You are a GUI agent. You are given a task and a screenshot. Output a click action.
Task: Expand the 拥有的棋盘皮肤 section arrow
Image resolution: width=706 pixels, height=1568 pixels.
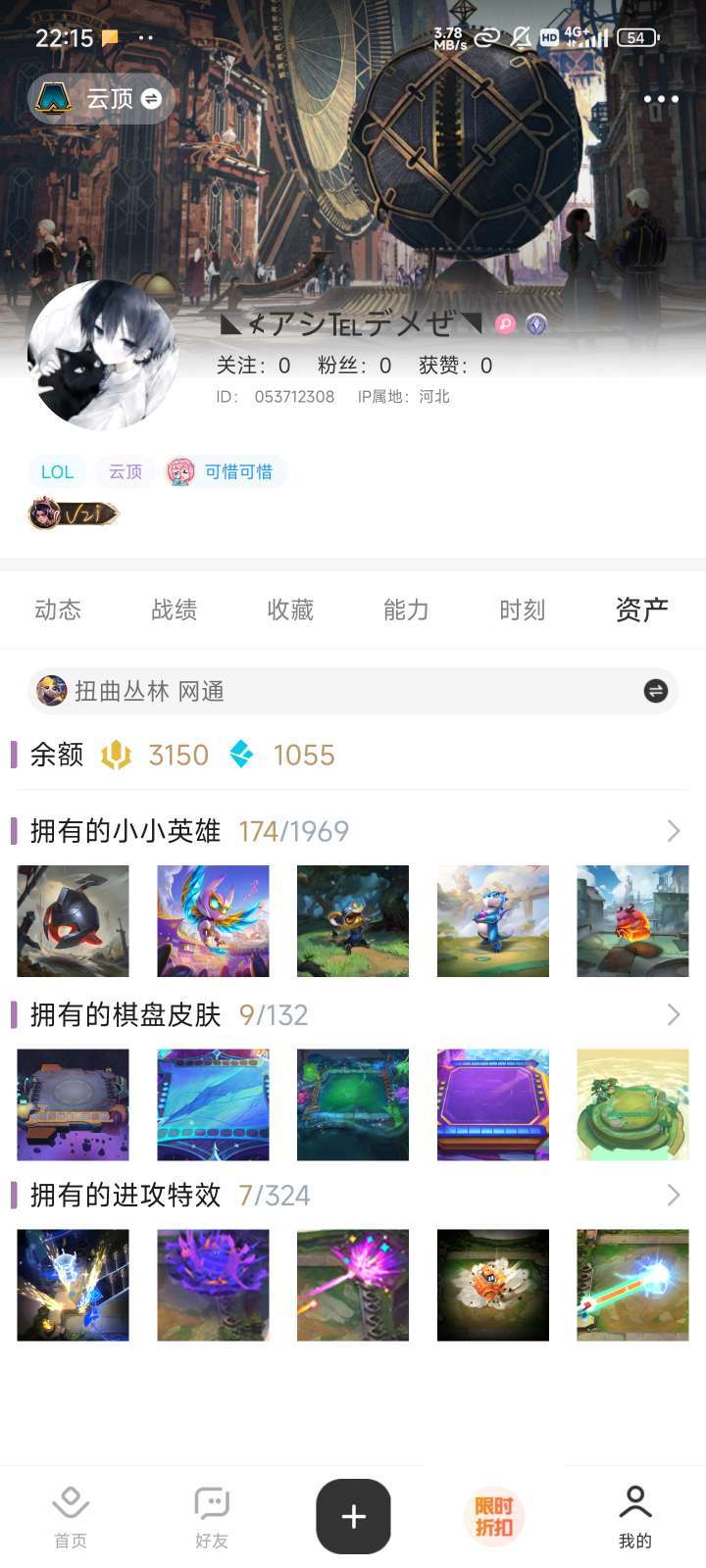click(x=673, y=1014)
